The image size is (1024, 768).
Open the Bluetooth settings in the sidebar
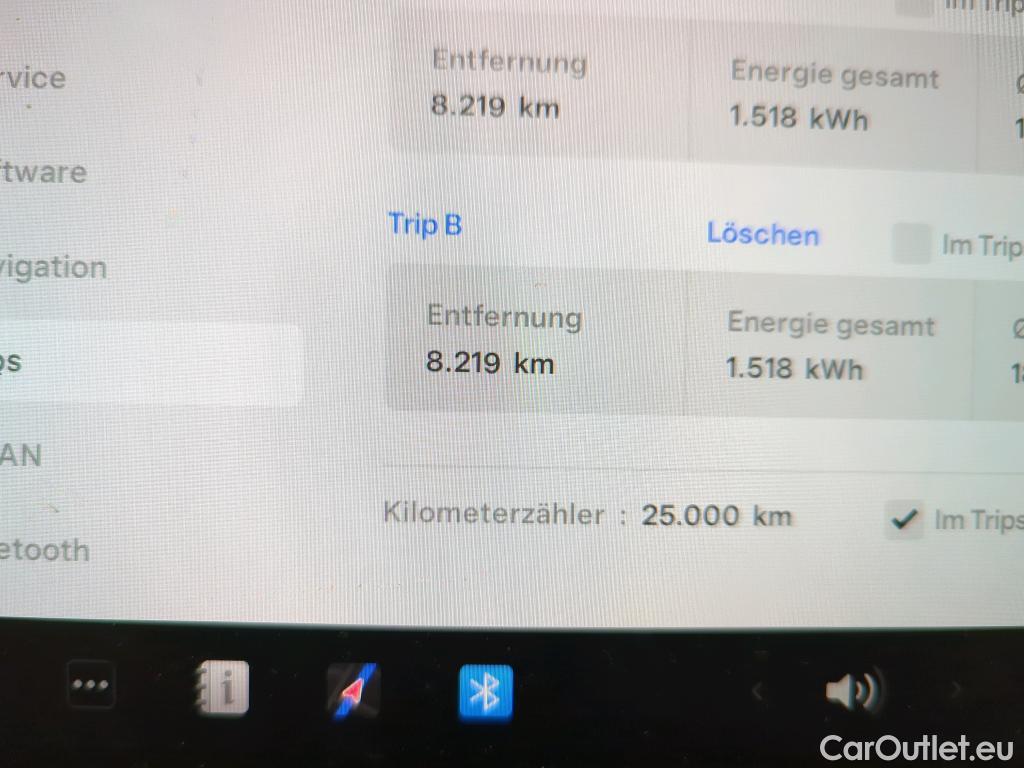[x=44, y=550]
